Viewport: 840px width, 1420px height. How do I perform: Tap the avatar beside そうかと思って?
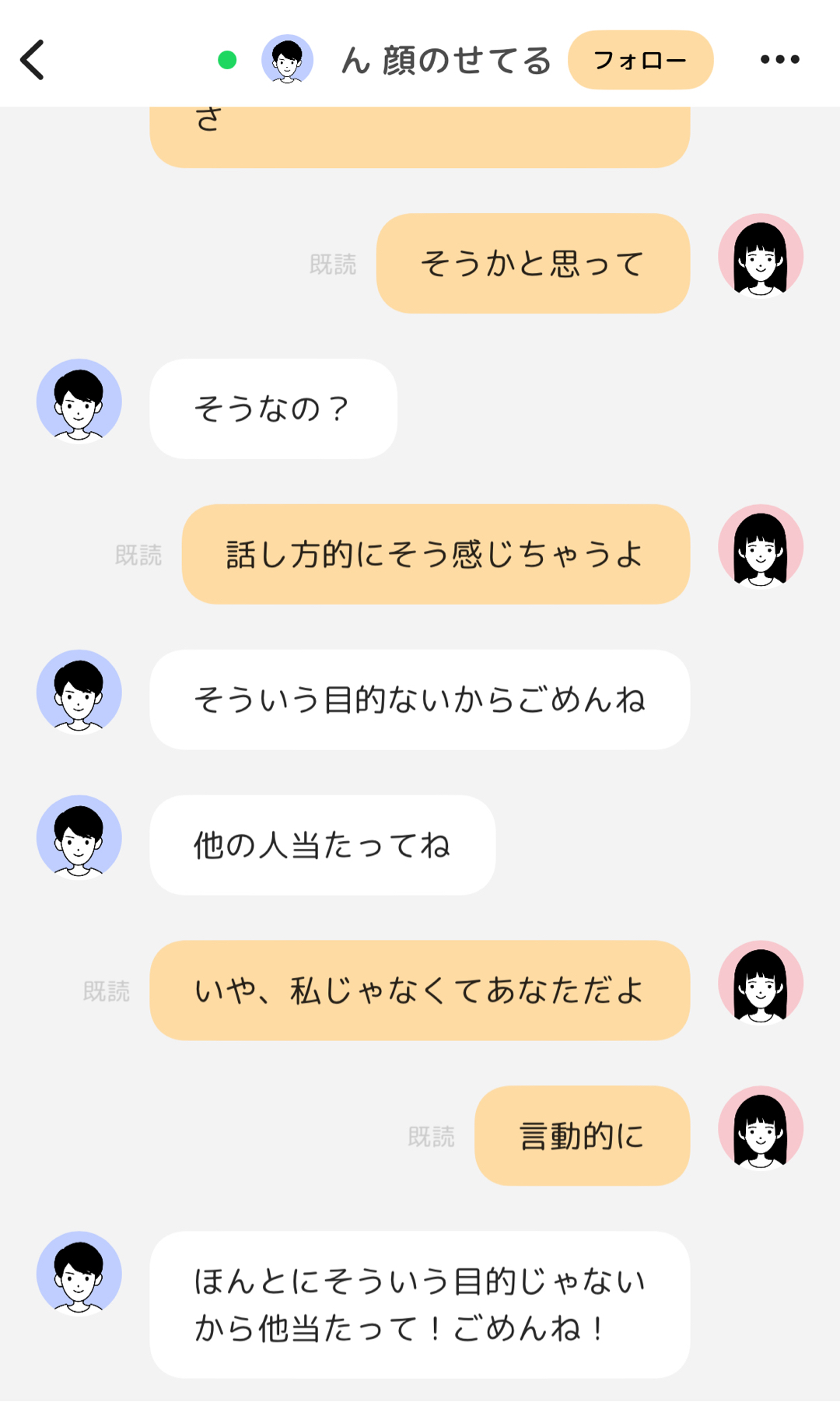click(x=760, y=256)
